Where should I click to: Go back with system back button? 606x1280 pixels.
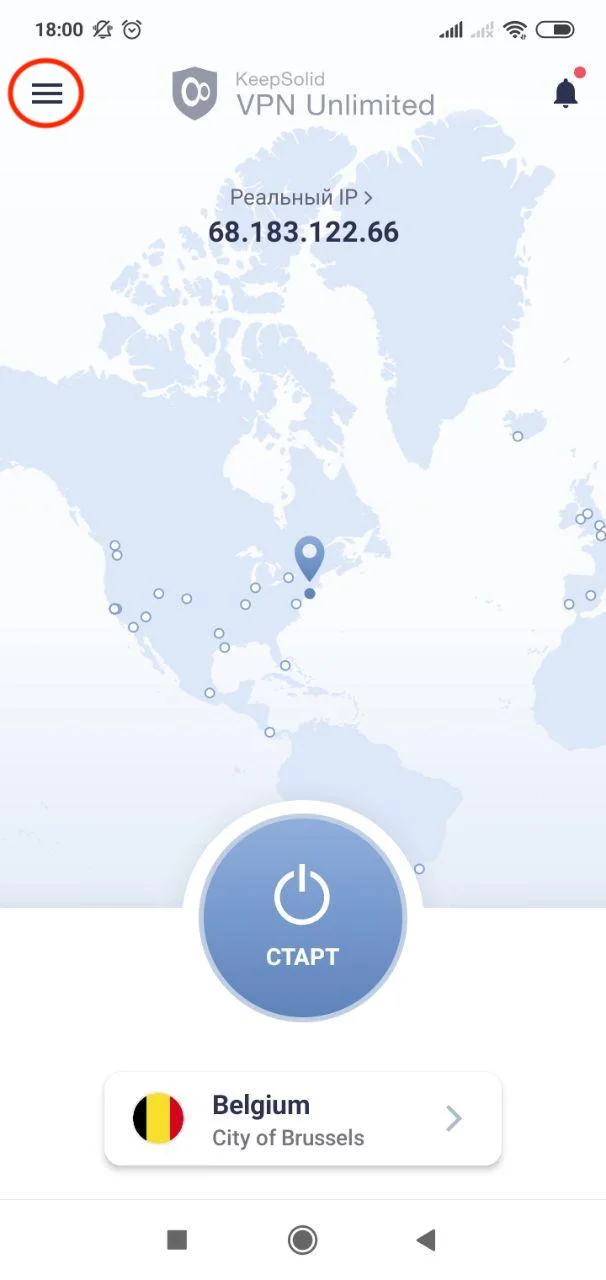426,1240
